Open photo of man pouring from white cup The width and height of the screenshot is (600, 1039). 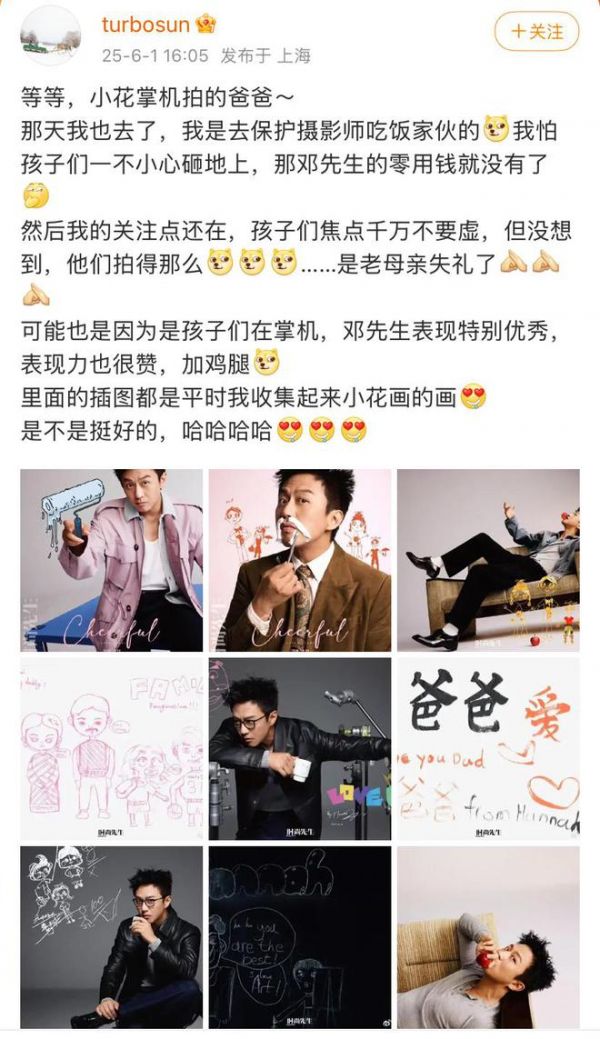pos(299,748)
